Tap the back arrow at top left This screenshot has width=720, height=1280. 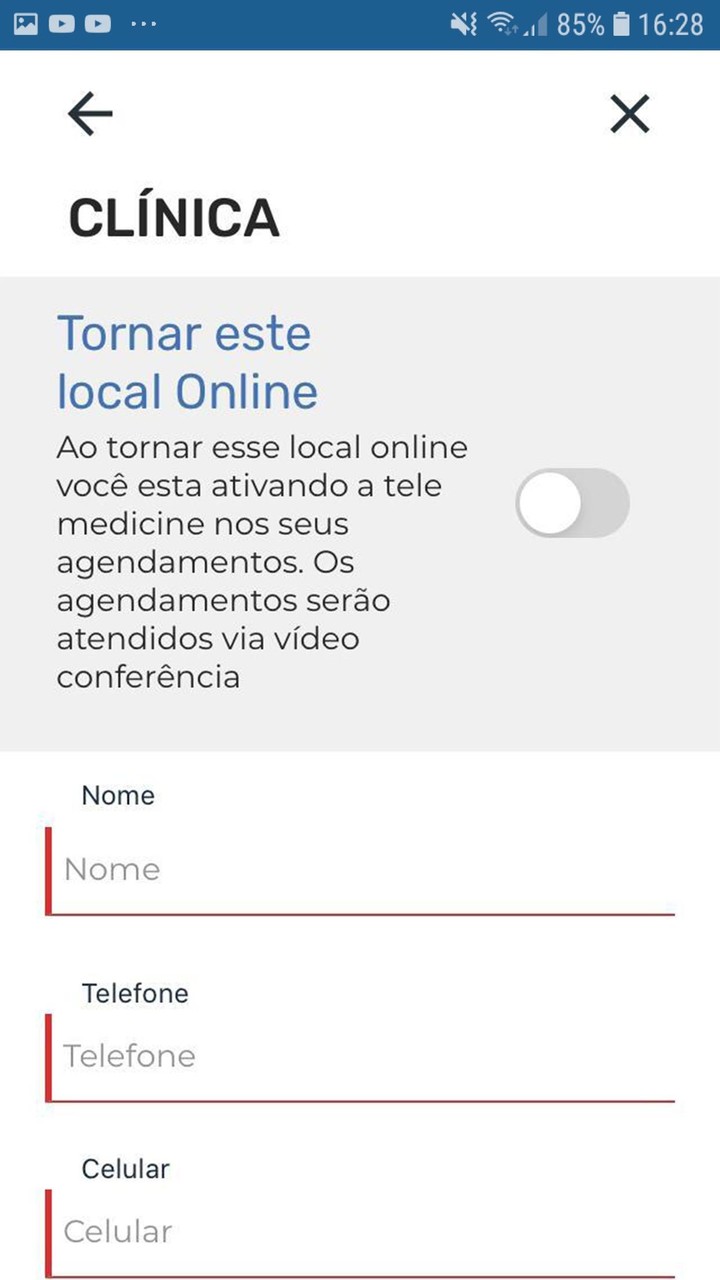pyautogui.click(x=89, y=113)
